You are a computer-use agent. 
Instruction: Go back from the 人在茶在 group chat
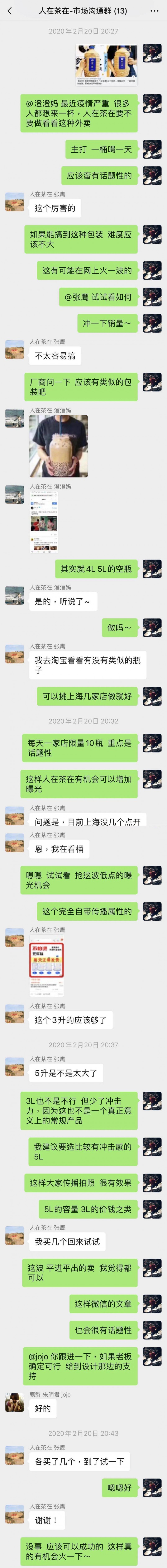[9, 11]
